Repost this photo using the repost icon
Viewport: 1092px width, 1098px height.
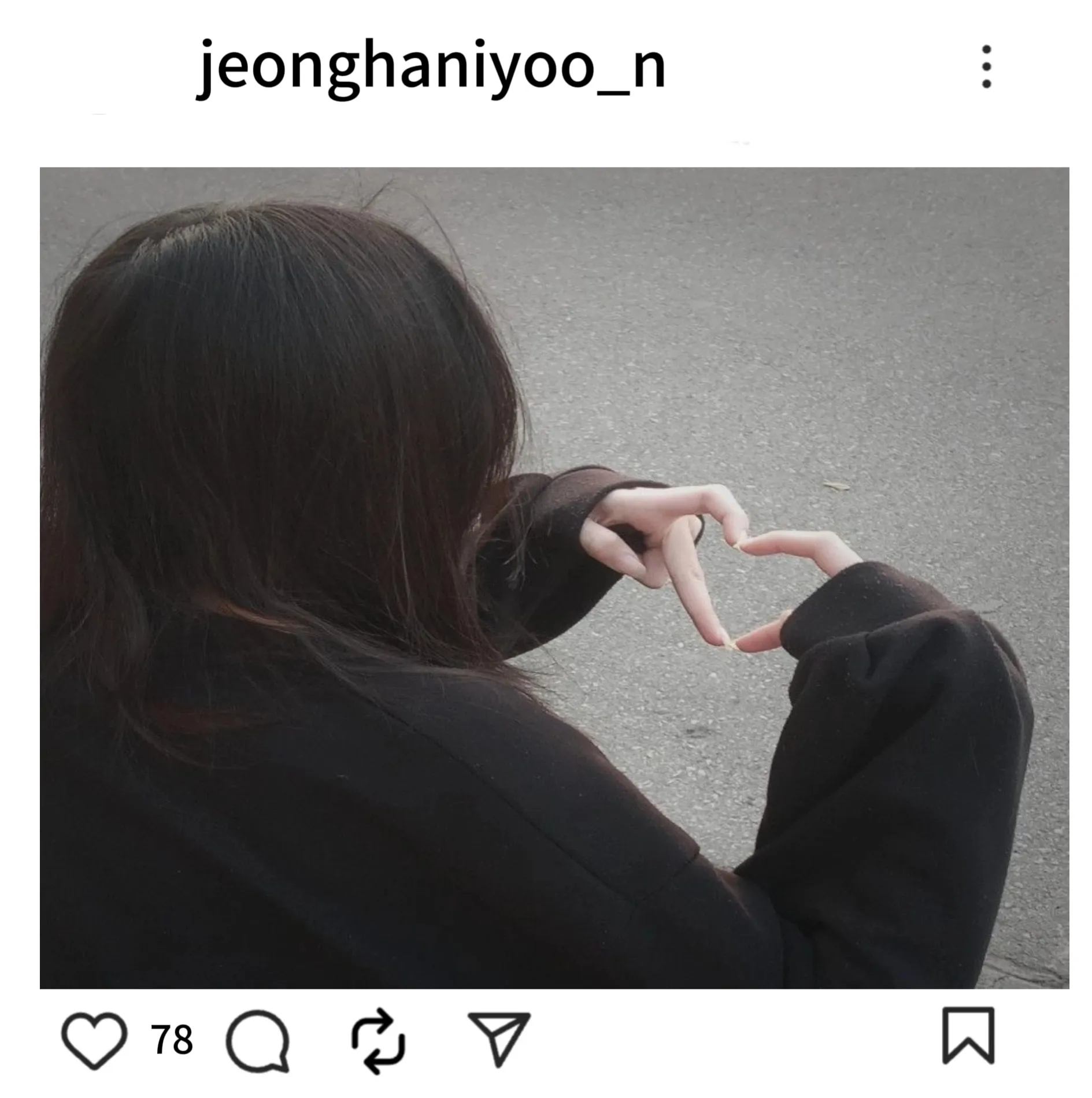(x=378, y=1041)
